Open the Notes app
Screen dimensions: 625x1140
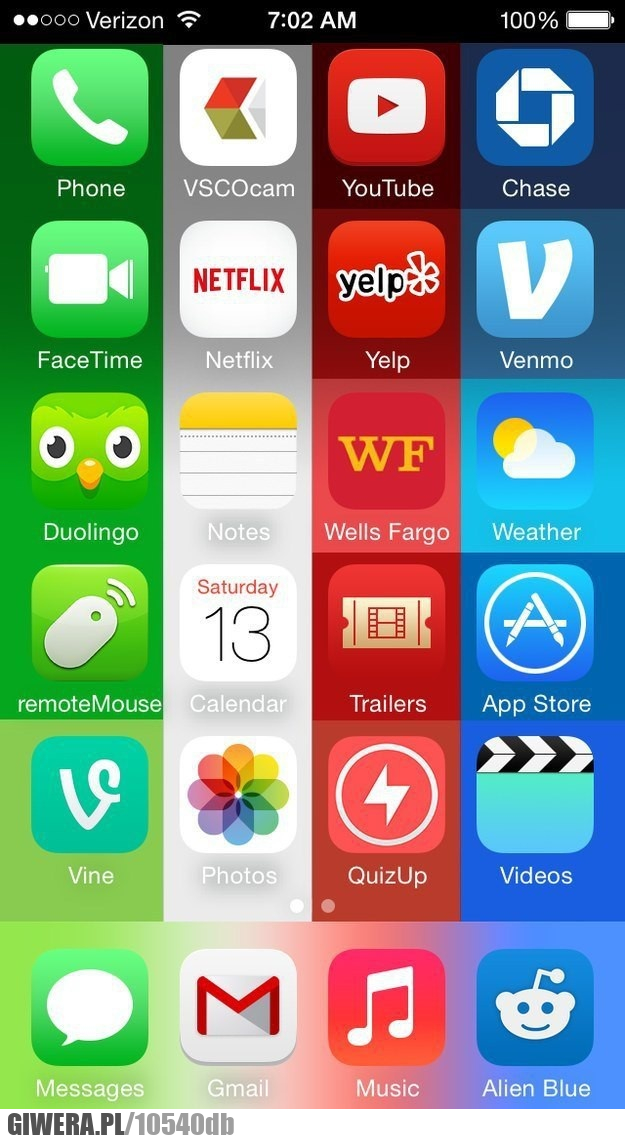[x=238, y=451]
